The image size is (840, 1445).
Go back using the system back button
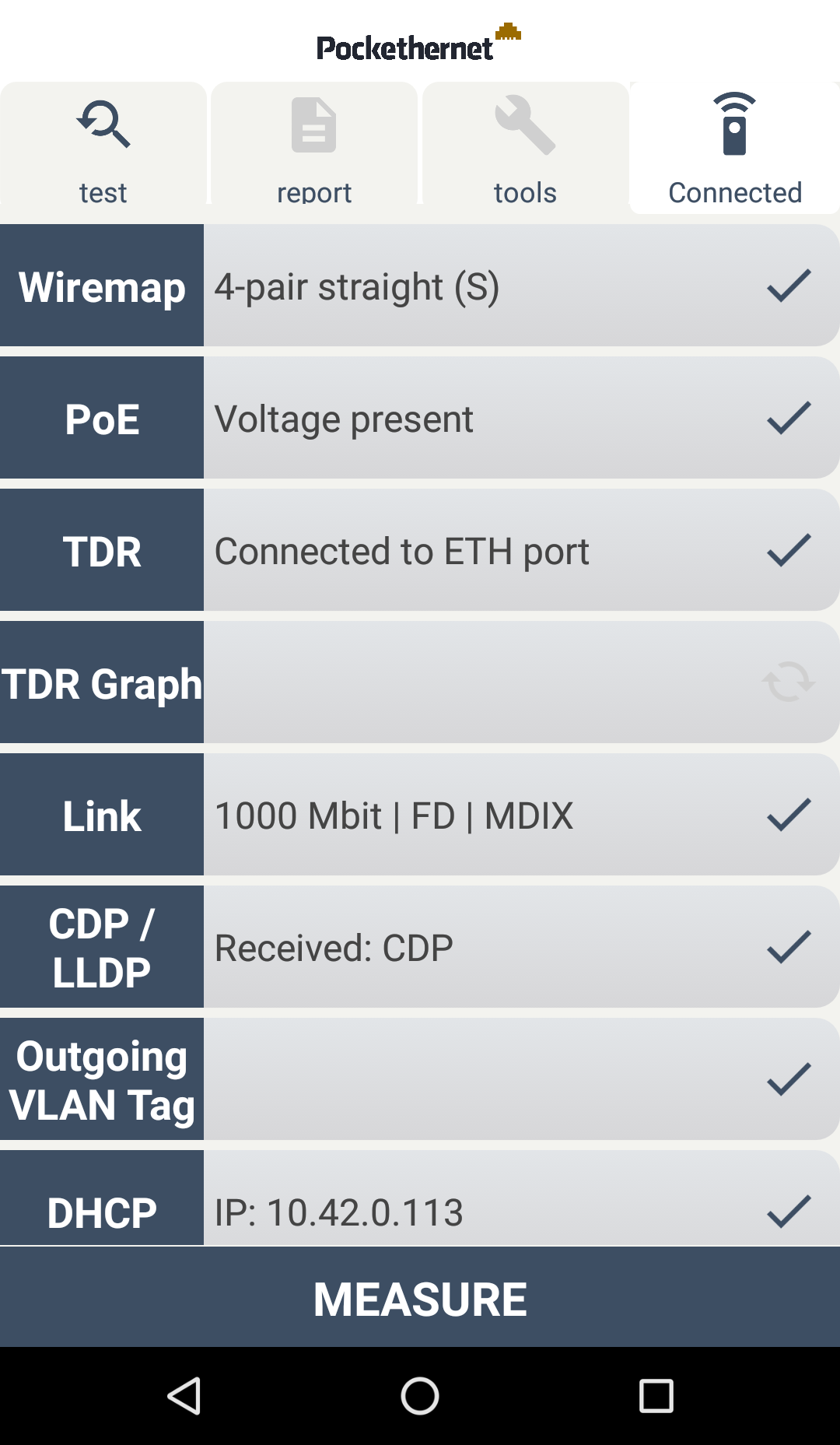[185, 1396]
